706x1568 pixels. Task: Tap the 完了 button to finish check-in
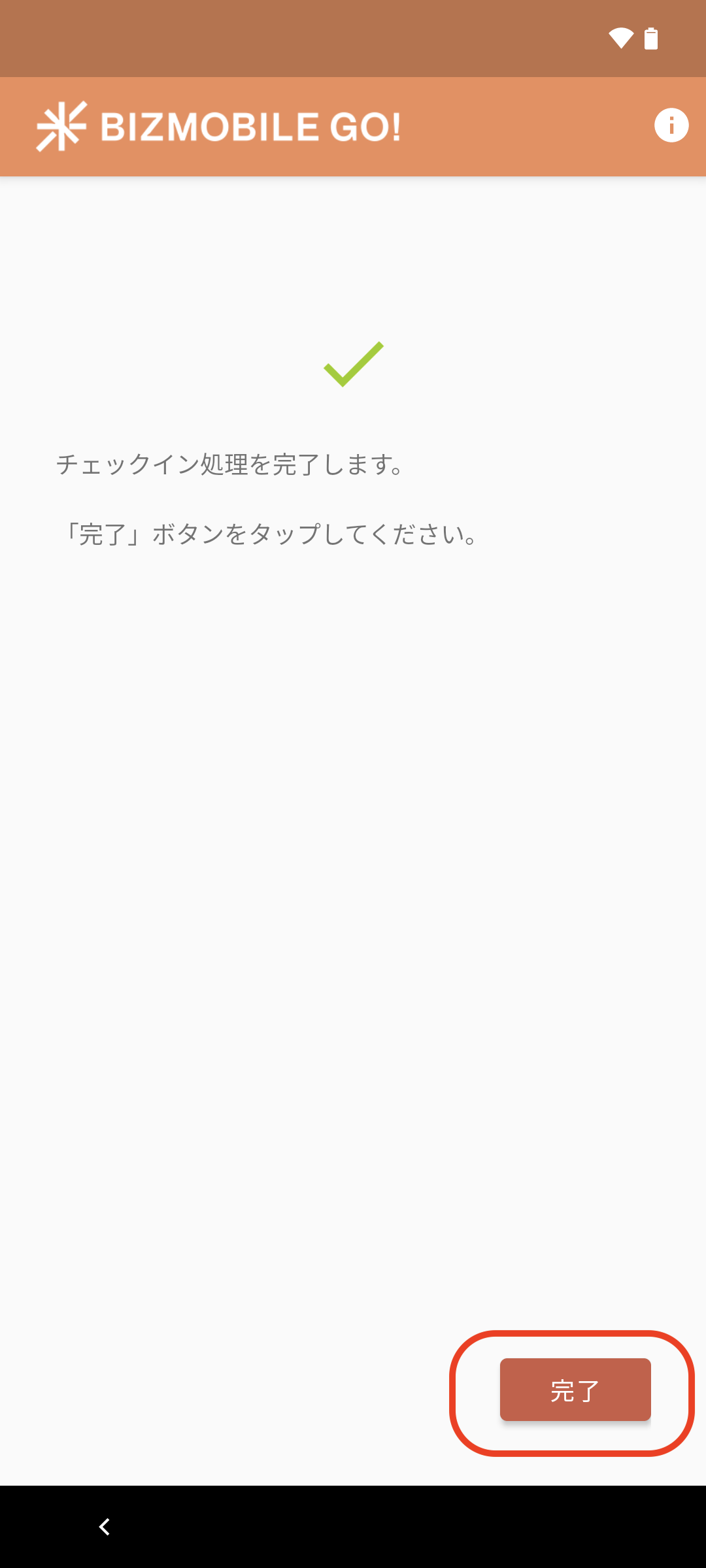(x=575, y=1390)
